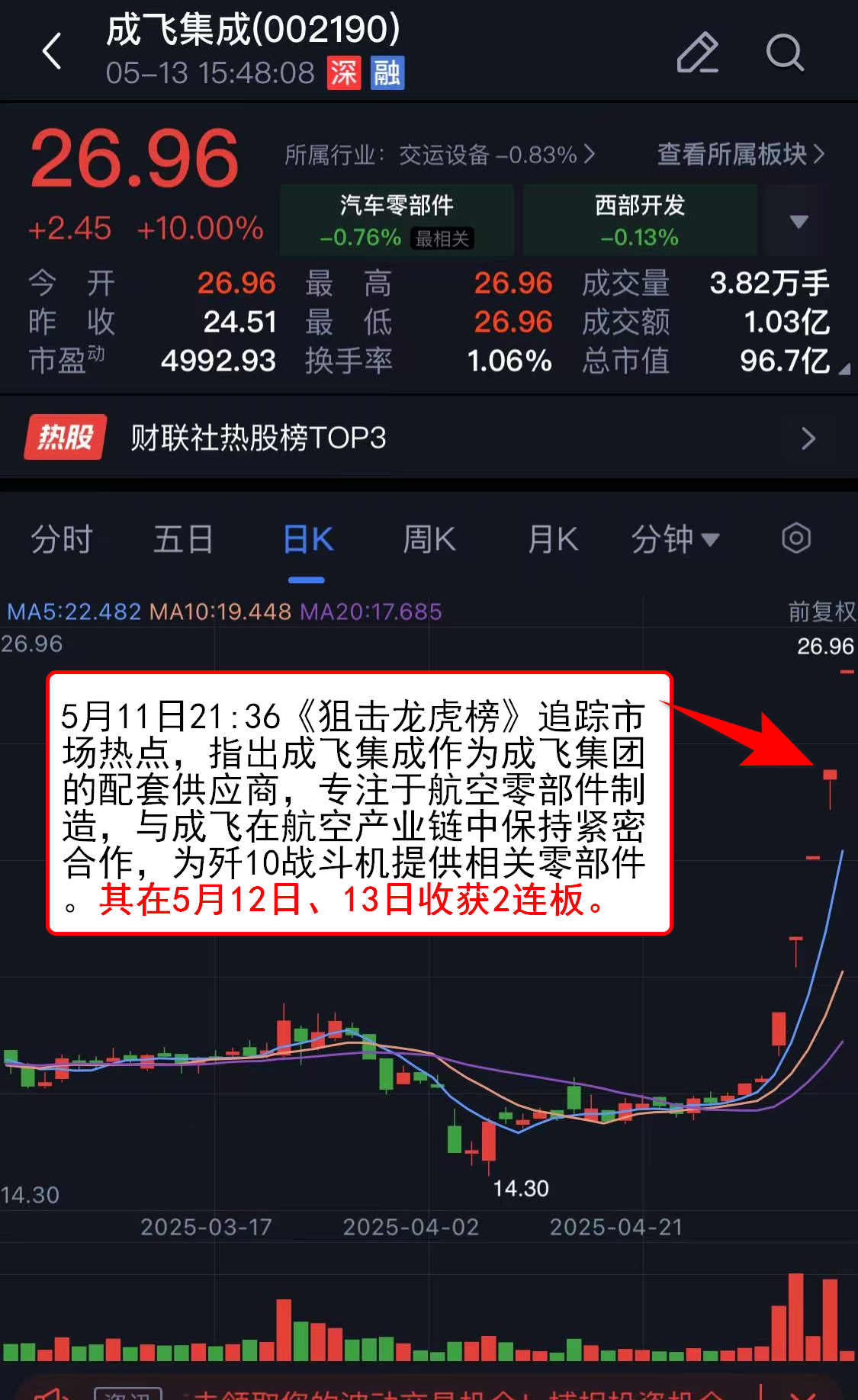Image resolution: width=858 pixels, height=1400 pixels.
Task: Tap the pencil edit icon
Action: click(697, 52)
